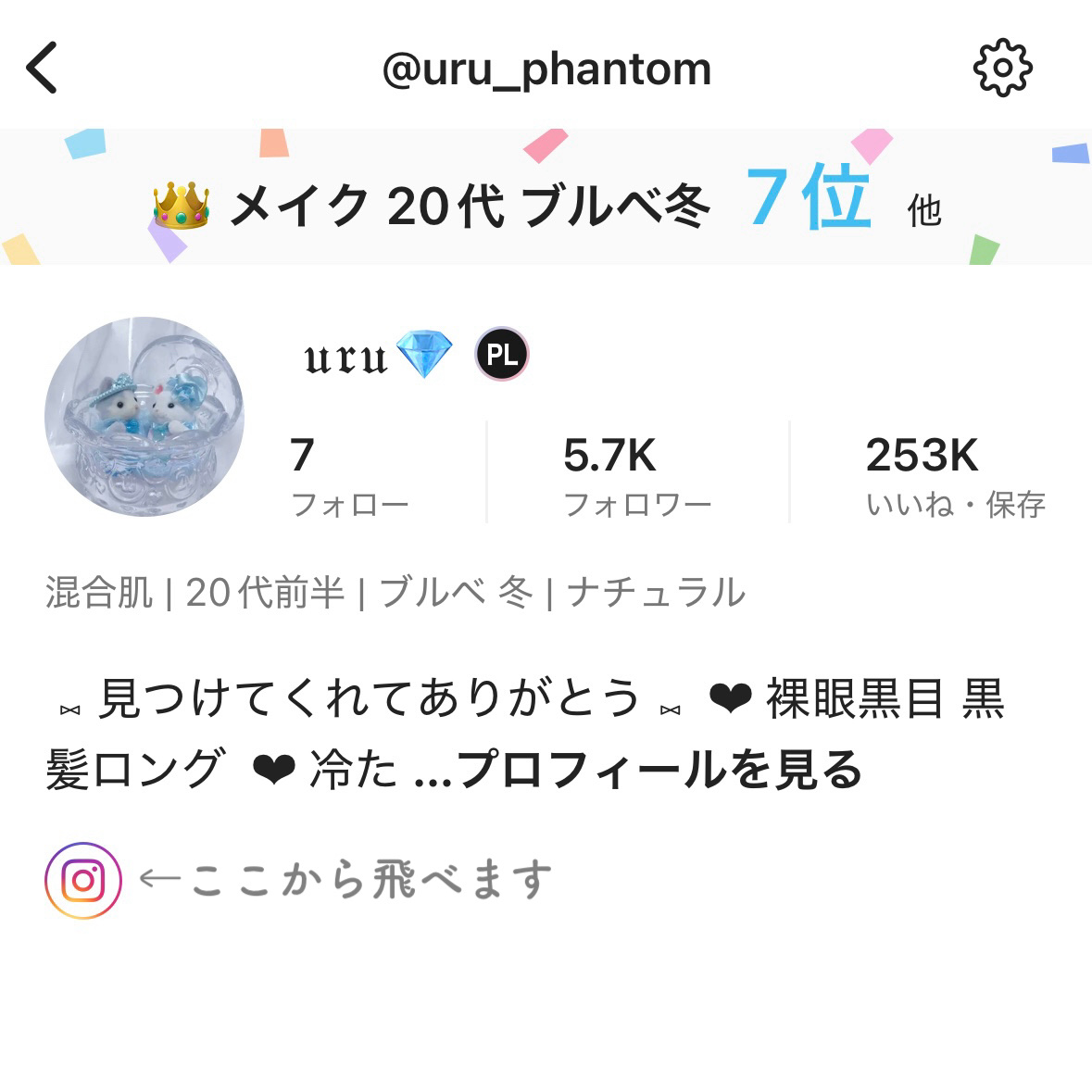This screenshot has height=1092, width=1092.
Task: View the 5.7K フォロワー list
Action: [636, 476]
